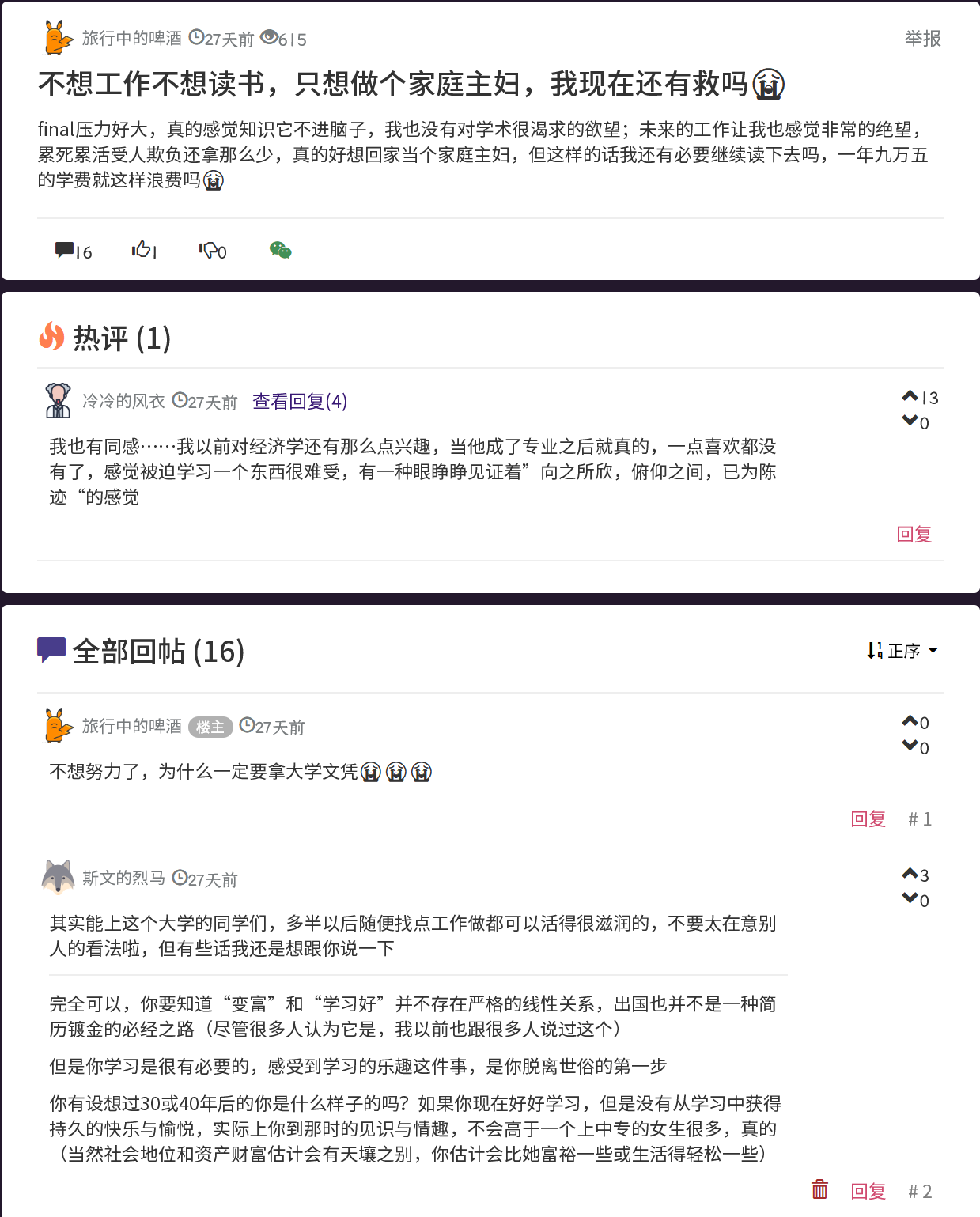Open the 正序 sort order dropdown
The image size is (980, 1217).
pos(902,651)
